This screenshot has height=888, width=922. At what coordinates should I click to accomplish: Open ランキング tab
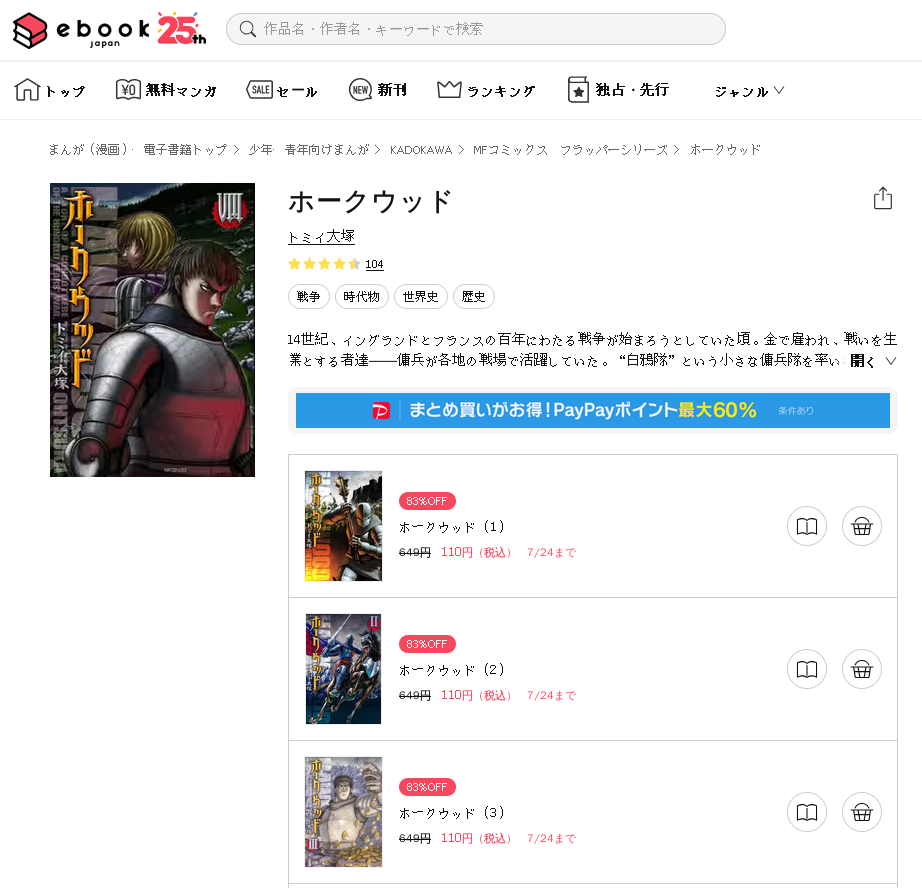point(486,90)
